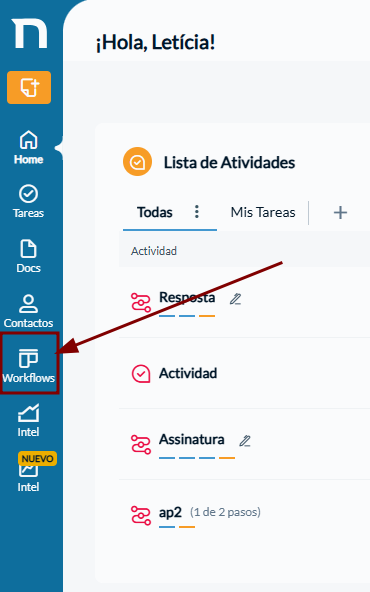Image resolution: width=370 pixels, height=592 pixels.
Task: Open Contactos in the sidebar
Action: point(29,311)
